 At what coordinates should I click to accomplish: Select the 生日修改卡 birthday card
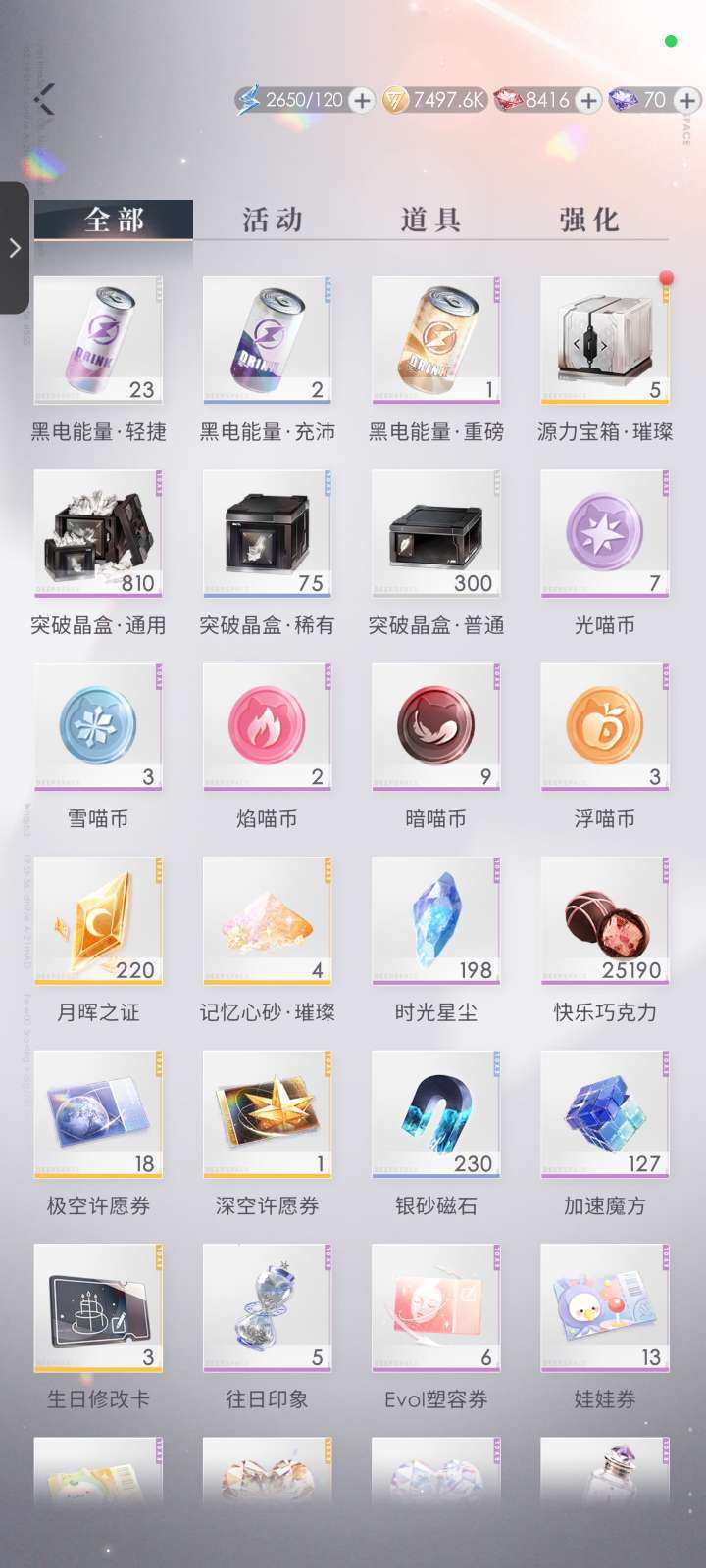(97, 1307)
